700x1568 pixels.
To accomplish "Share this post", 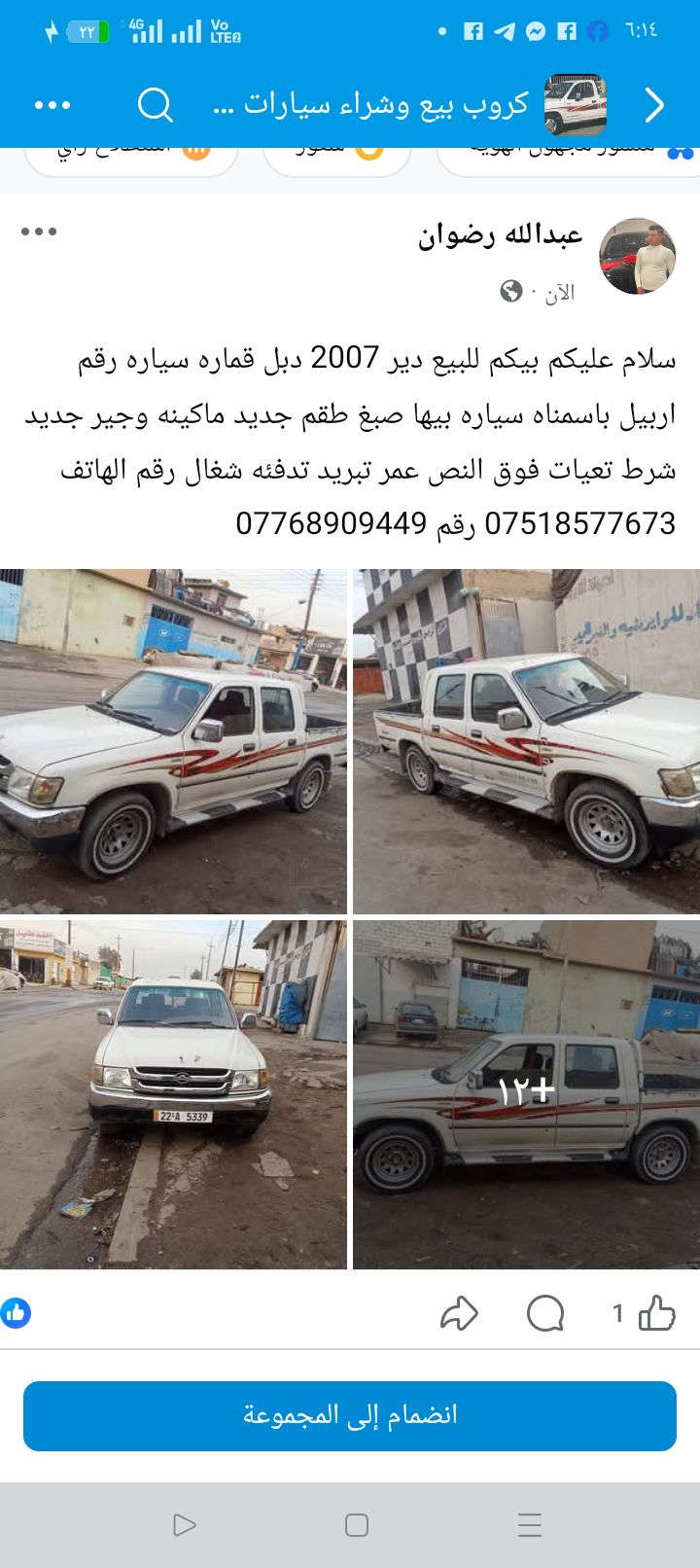I will click(459, 1314).
